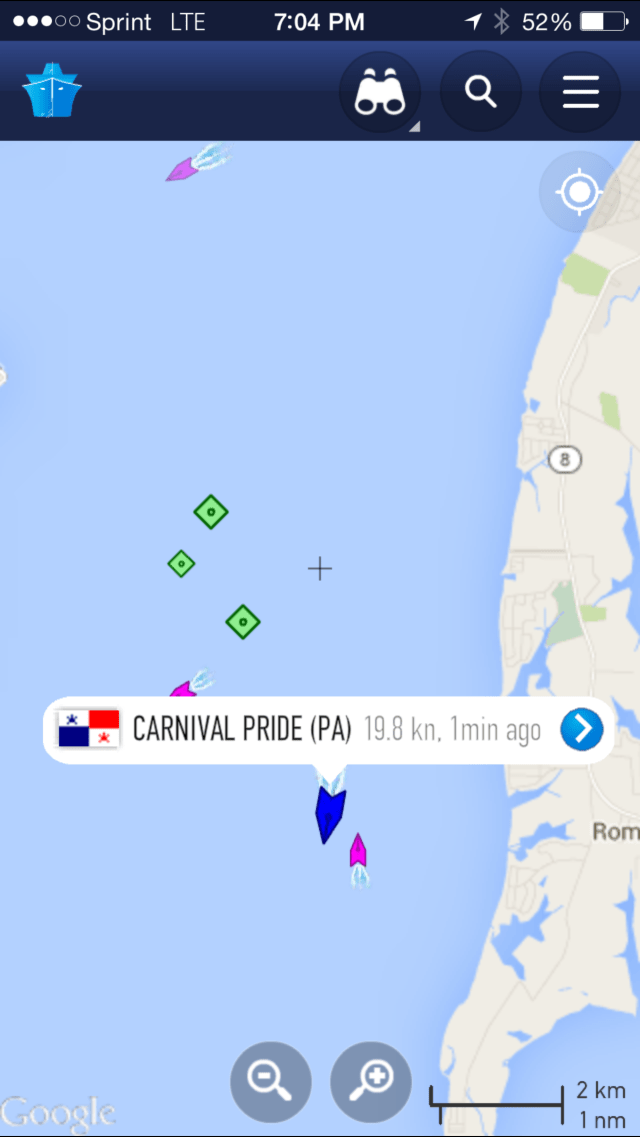640x1137 pixels.
Task: Zoom in the map
Action: (x=371, y=1083)
